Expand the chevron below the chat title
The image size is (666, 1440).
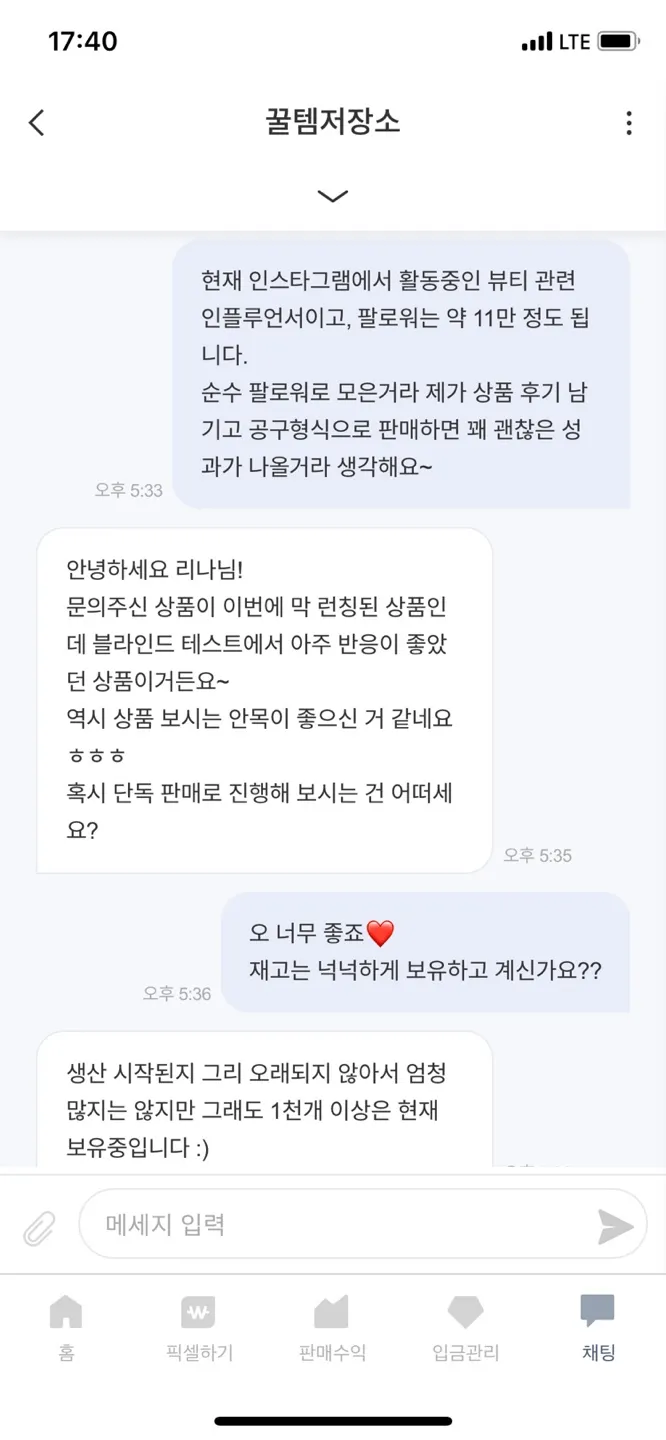tap(332, 196)
